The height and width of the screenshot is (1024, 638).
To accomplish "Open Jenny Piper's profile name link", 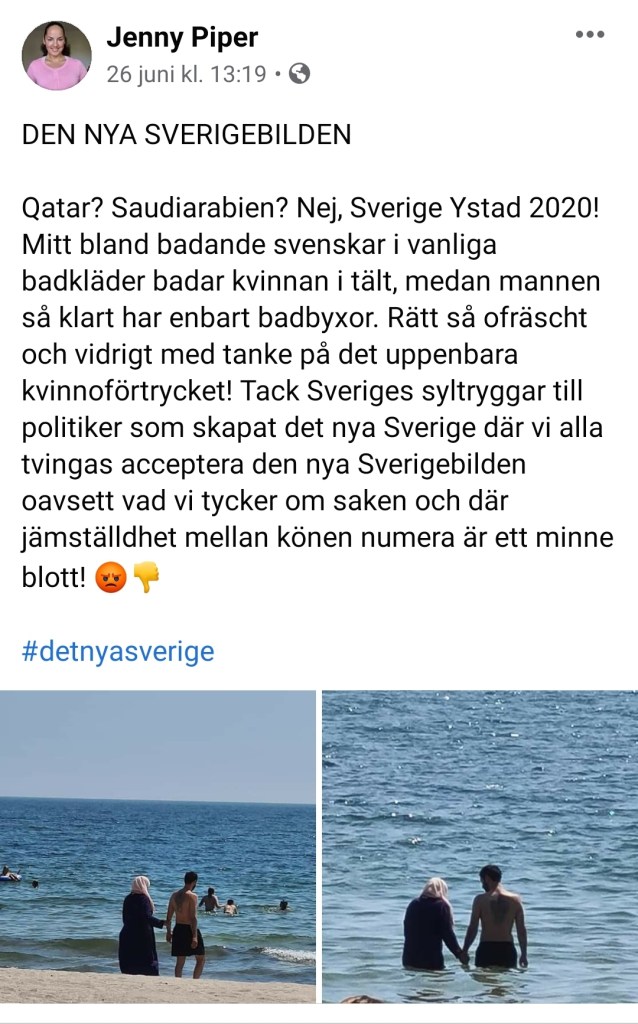I will coord(182,37).
